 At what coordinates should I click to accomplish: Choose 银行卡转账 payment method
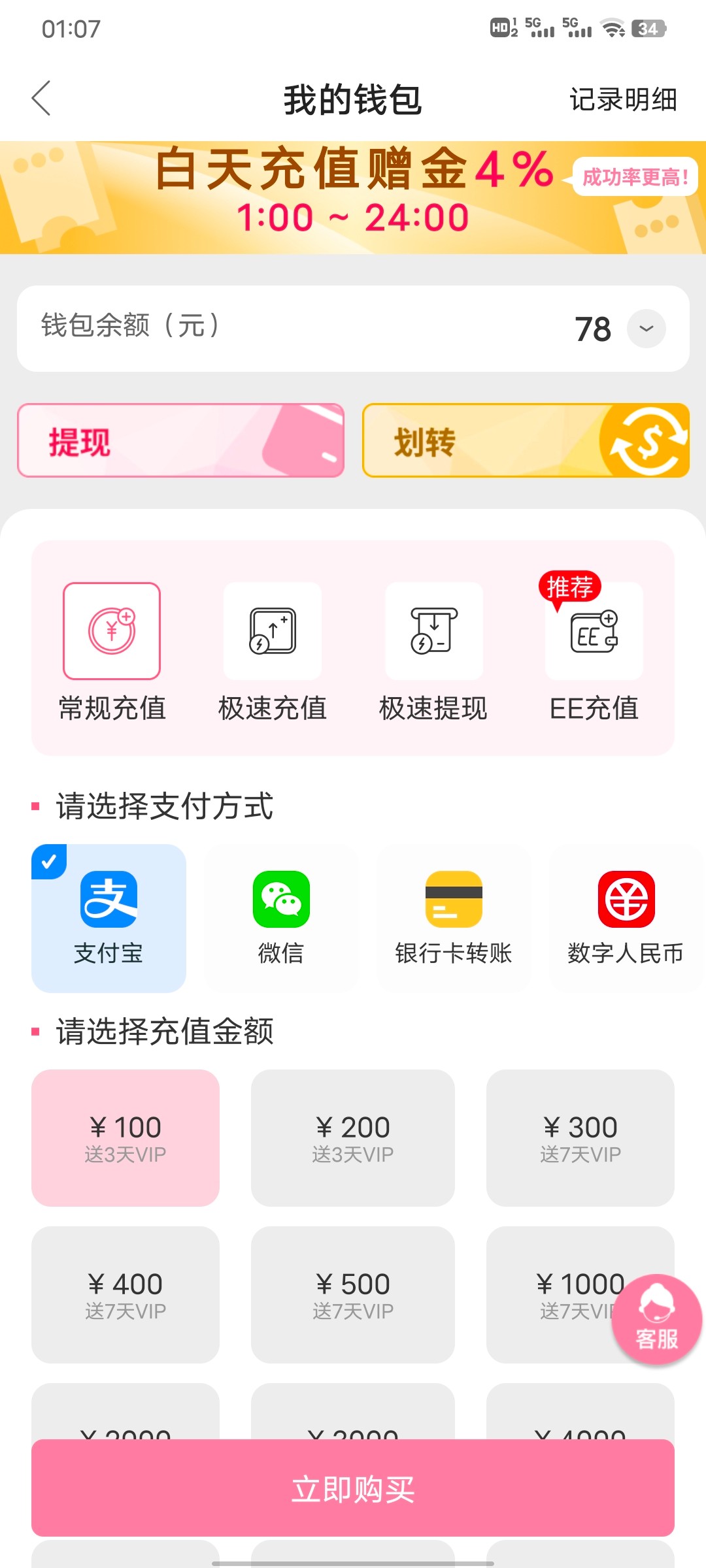pyautogui.click(x=453, y=918)
